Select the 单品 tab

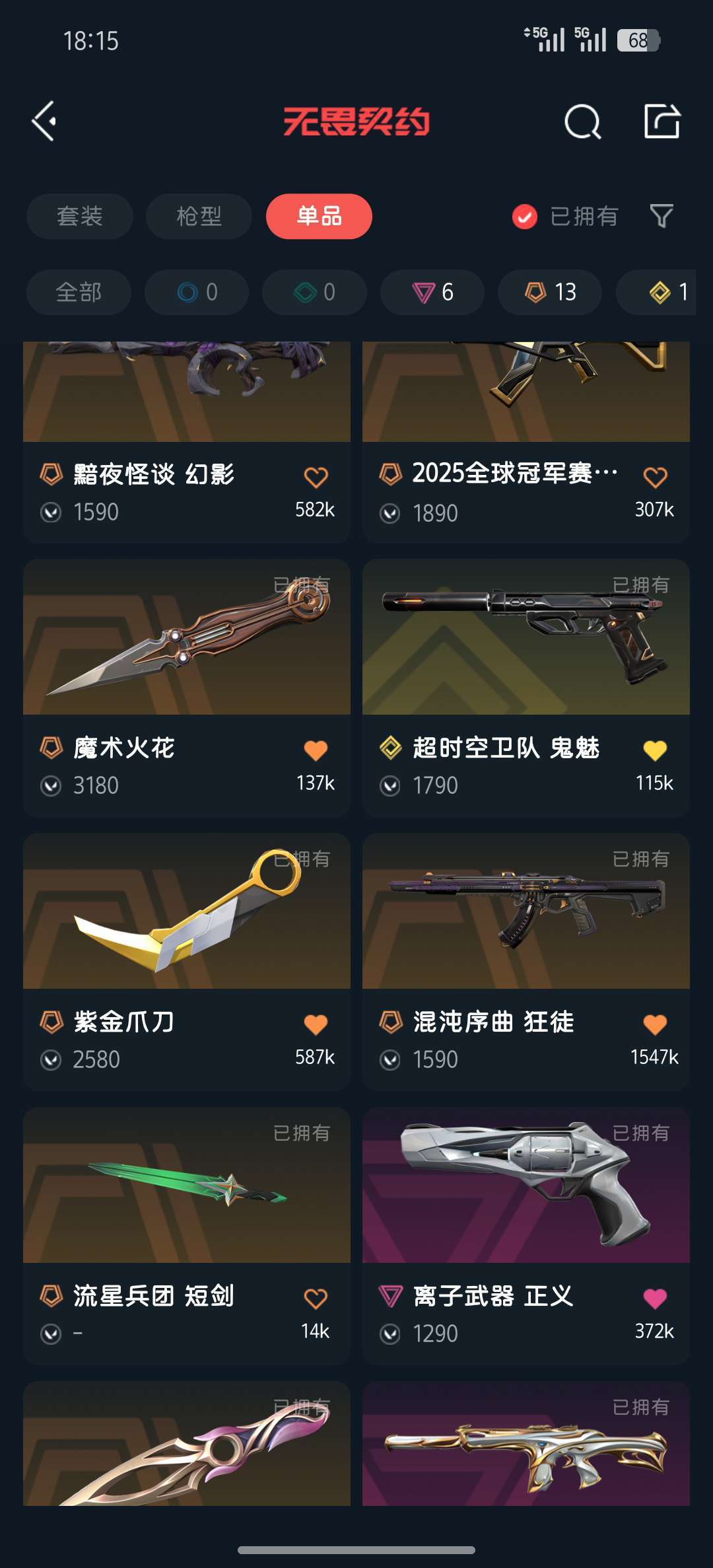coord(319,217)
